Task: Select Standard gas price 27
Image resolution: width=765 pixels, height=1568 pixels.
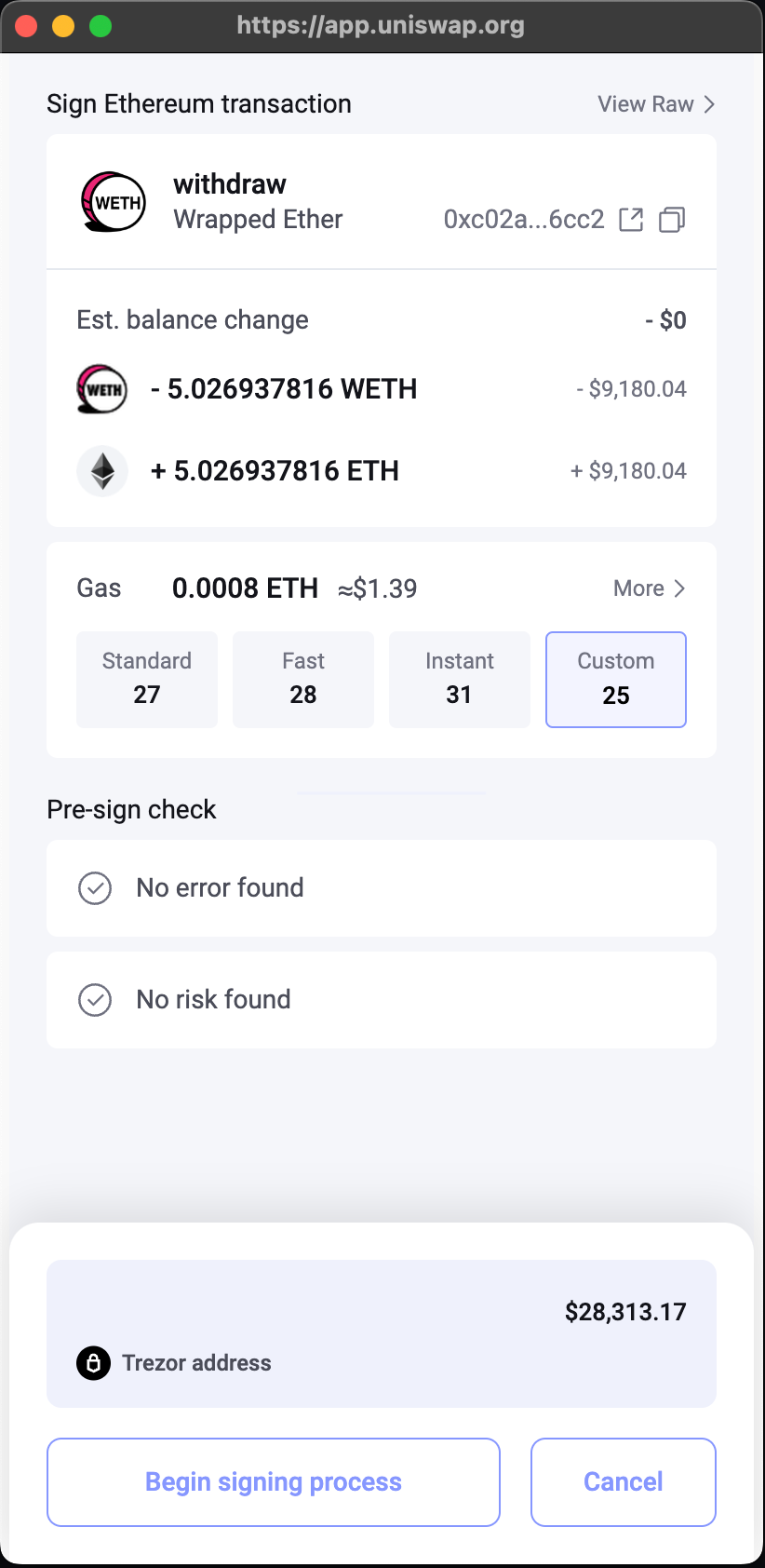Action: pyautogui.click(x=147, y=679)
